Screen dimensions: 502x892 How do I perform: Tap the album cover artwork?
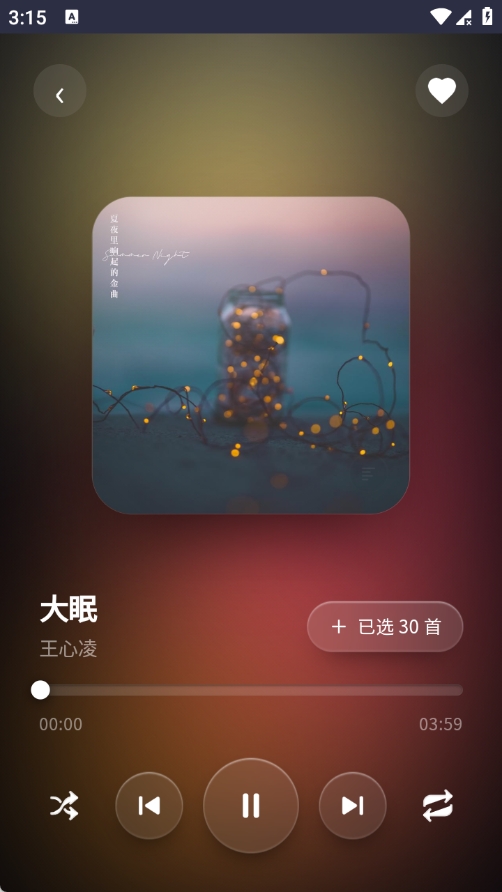click(x=251, y=356)
